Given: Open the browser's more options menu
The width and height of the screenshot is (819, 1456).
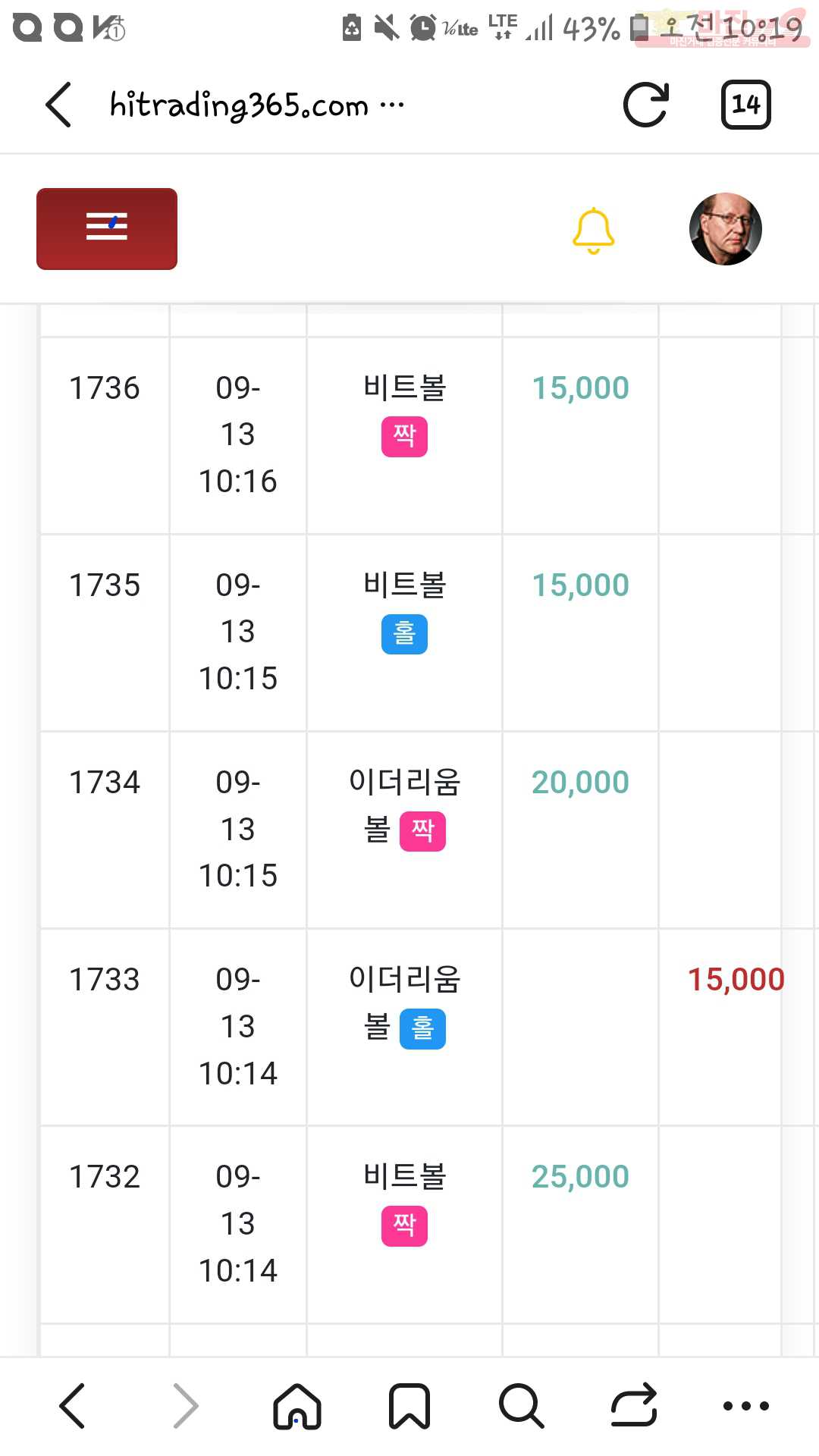Looking at the screenshot, I should 745,1405.
